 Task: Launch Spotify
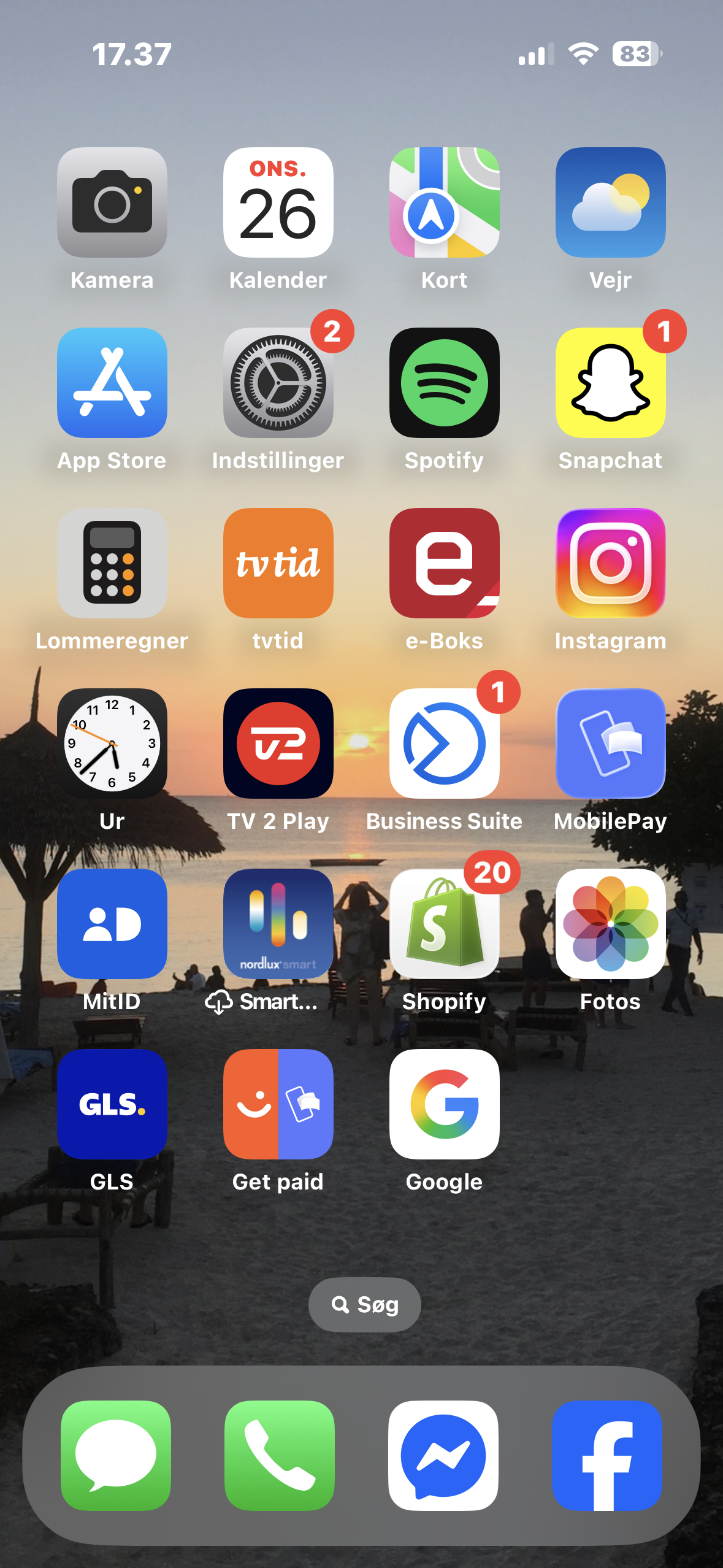(x=444, y=383)
